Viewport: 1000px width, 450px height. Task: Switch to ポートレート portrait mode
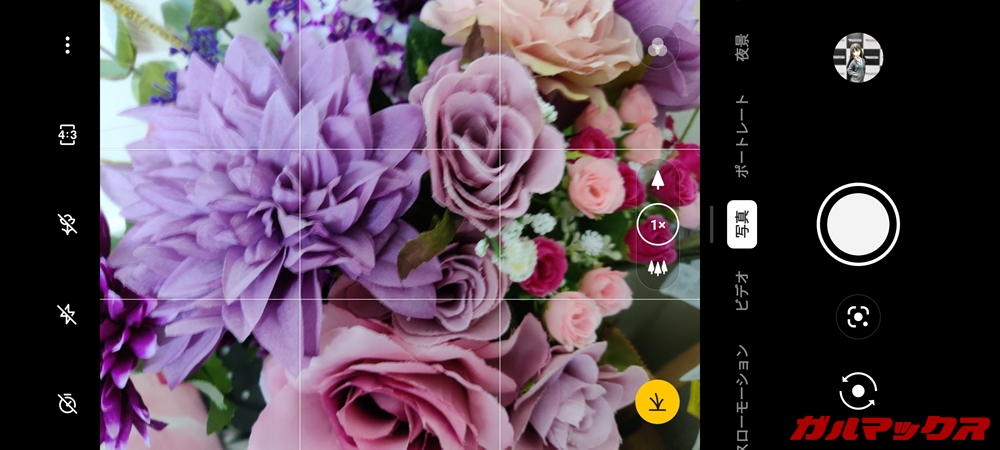742,136
